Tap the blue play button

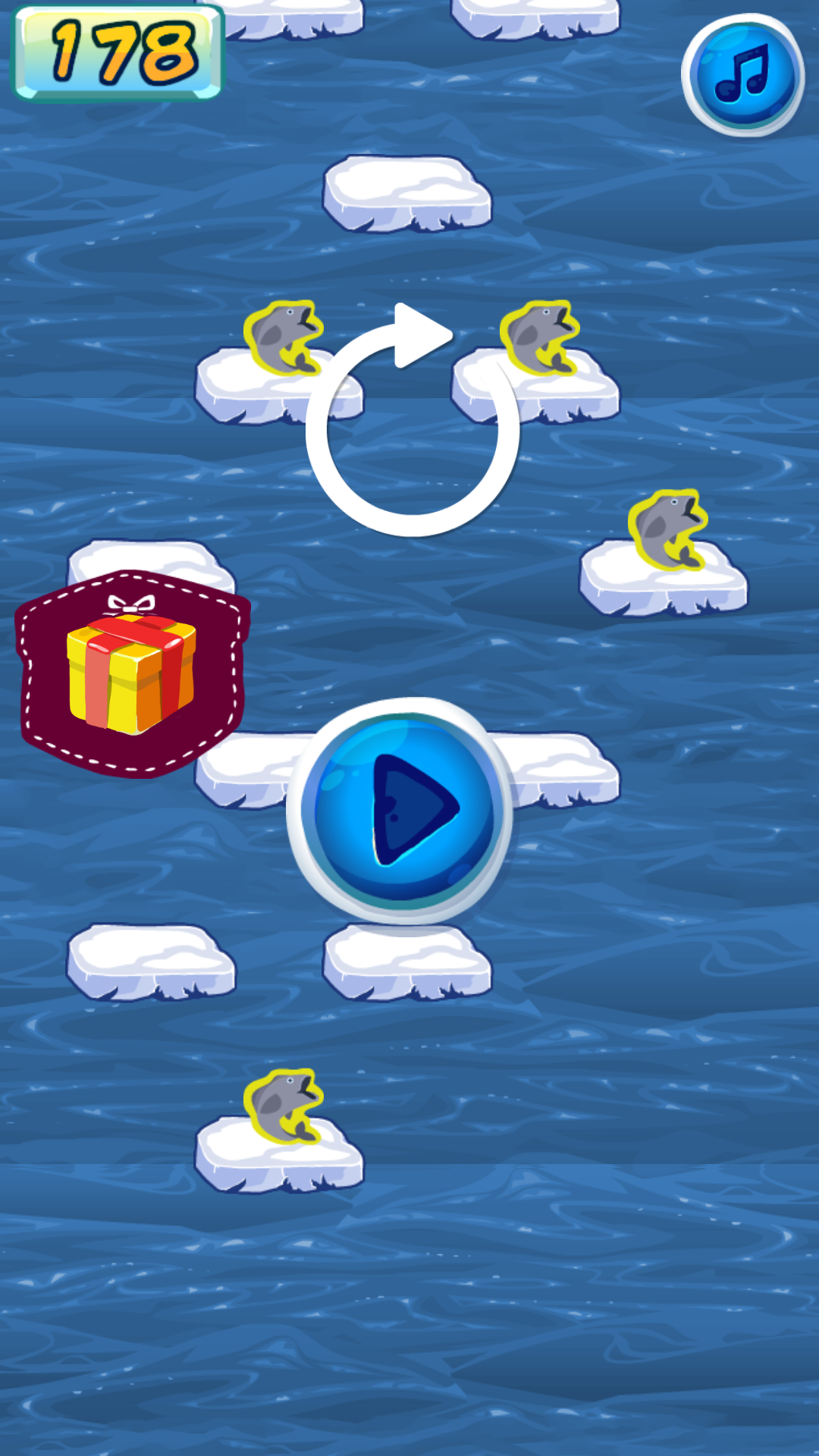400,810
